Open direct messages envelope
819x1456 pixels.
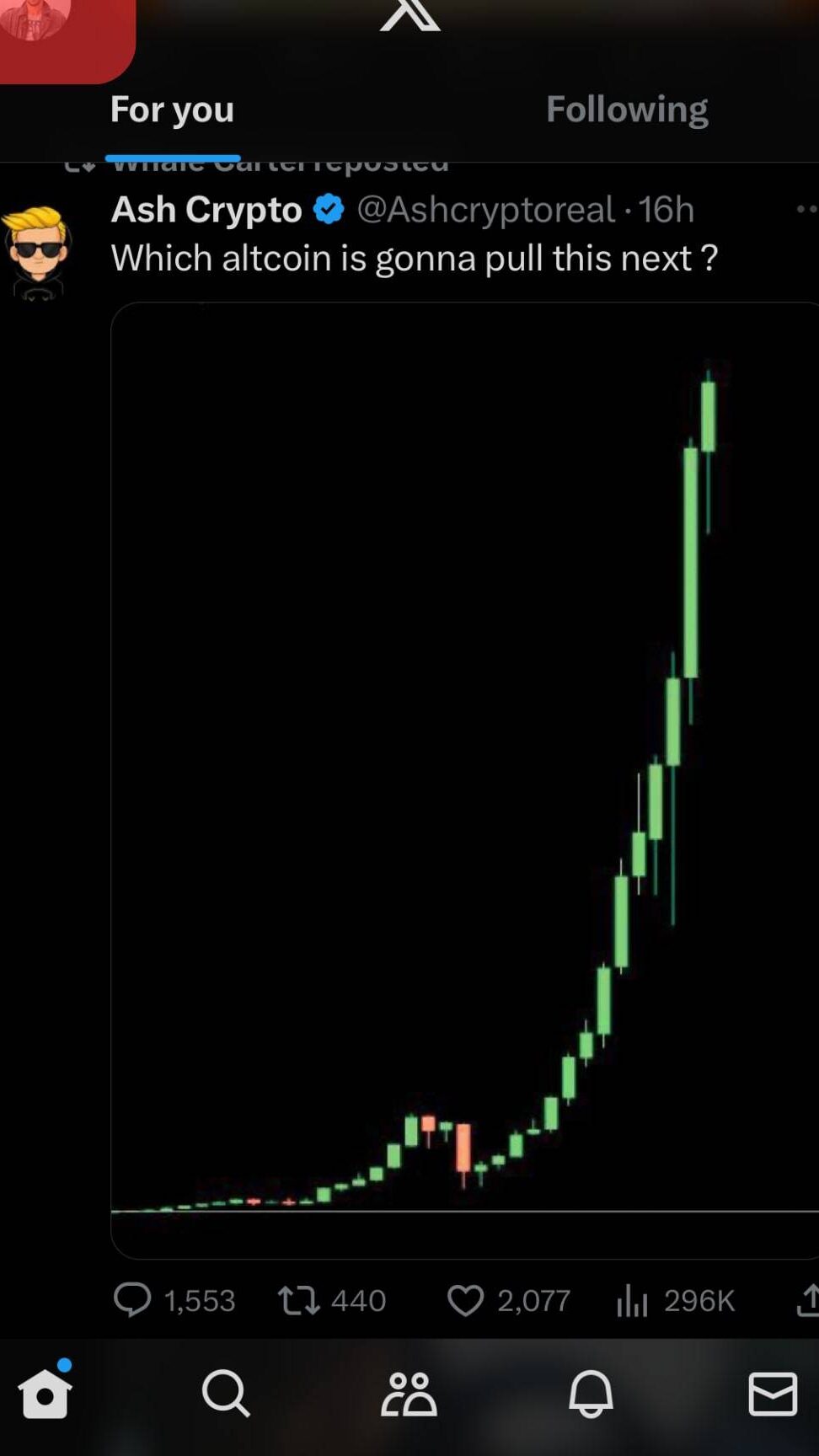pyautogui.click(x=772, y=1394)
